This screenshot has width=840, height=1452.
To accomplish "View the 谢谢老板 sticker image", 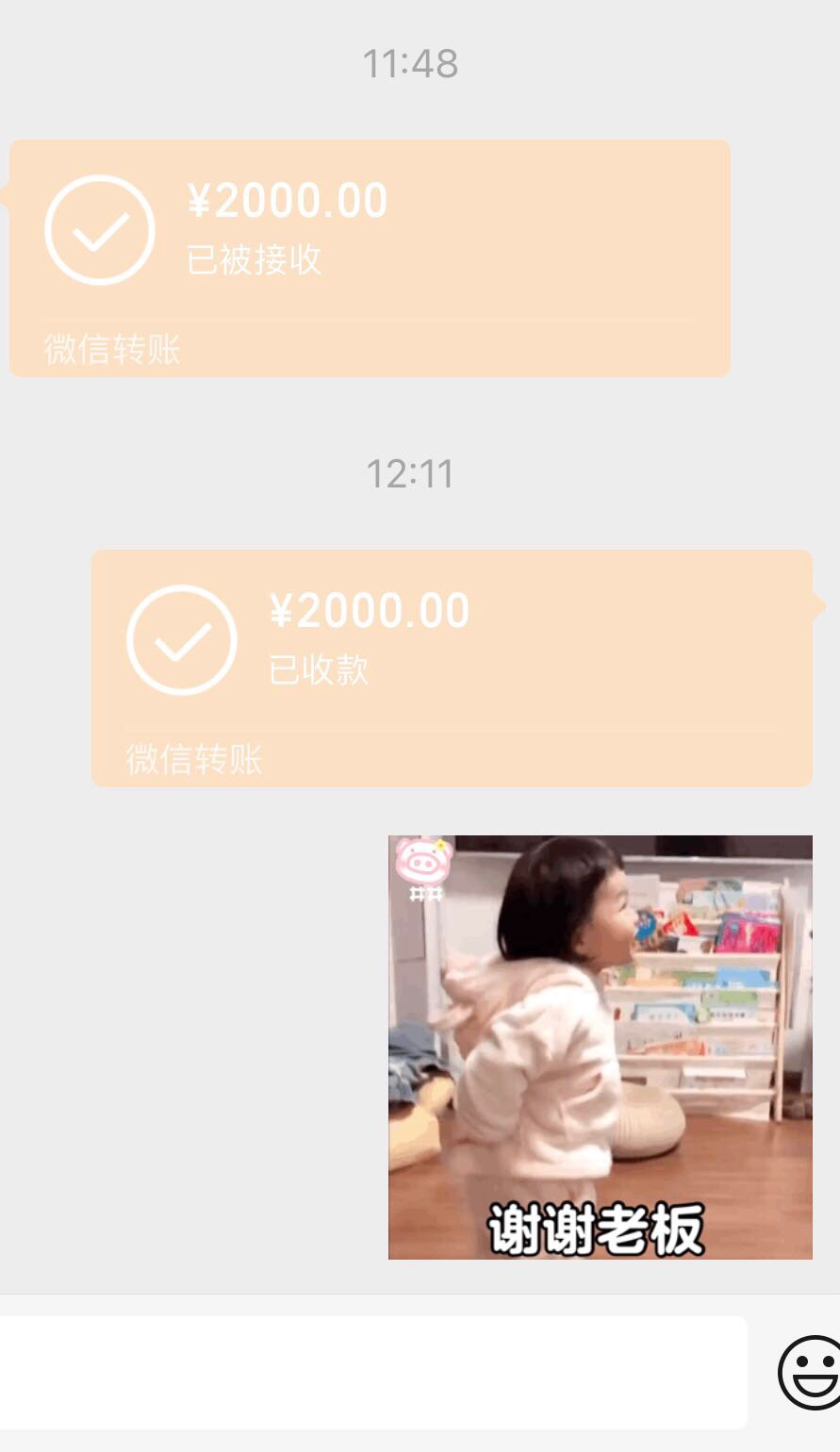I will [x=600, y=1047].
